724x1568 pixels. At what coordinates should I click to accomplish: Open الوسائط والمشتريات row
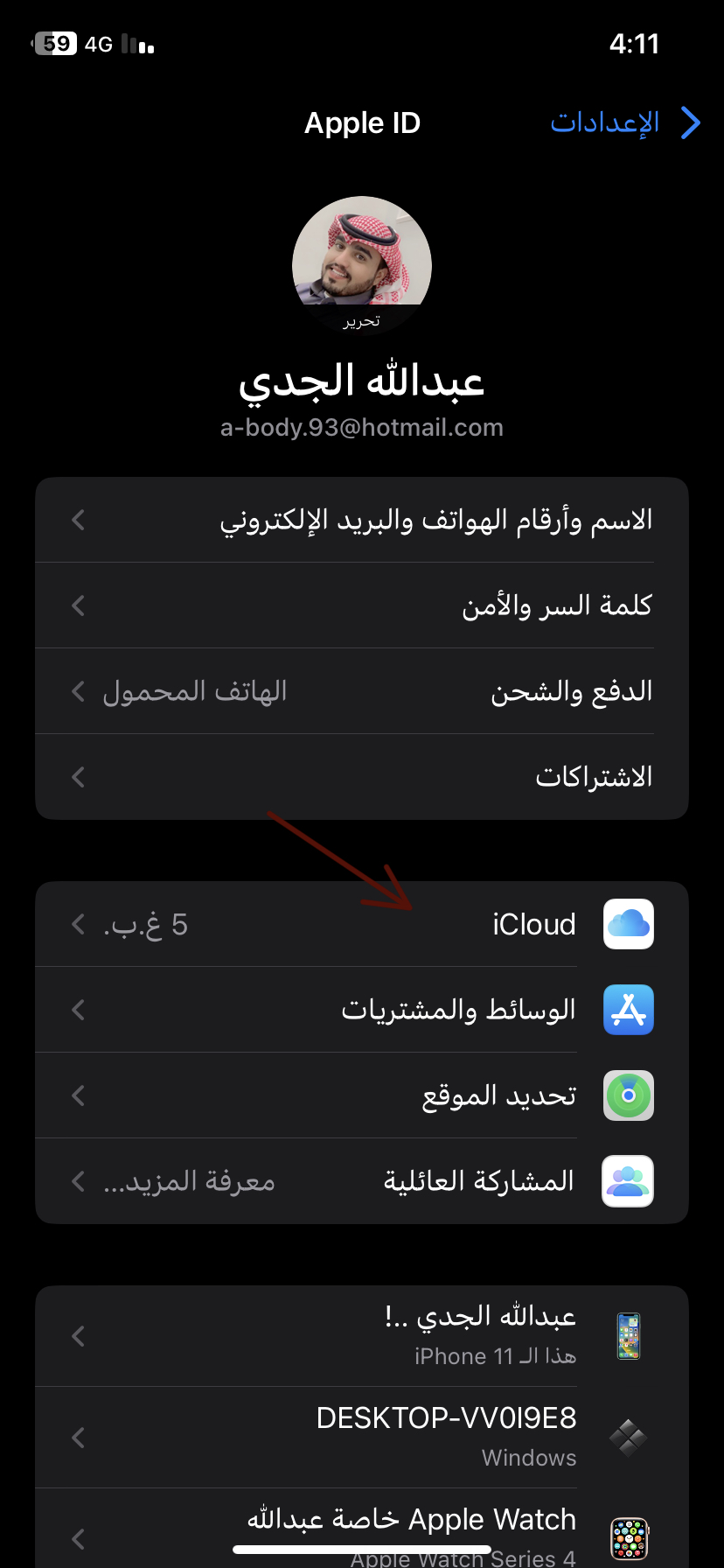[x=362, y=1010]
